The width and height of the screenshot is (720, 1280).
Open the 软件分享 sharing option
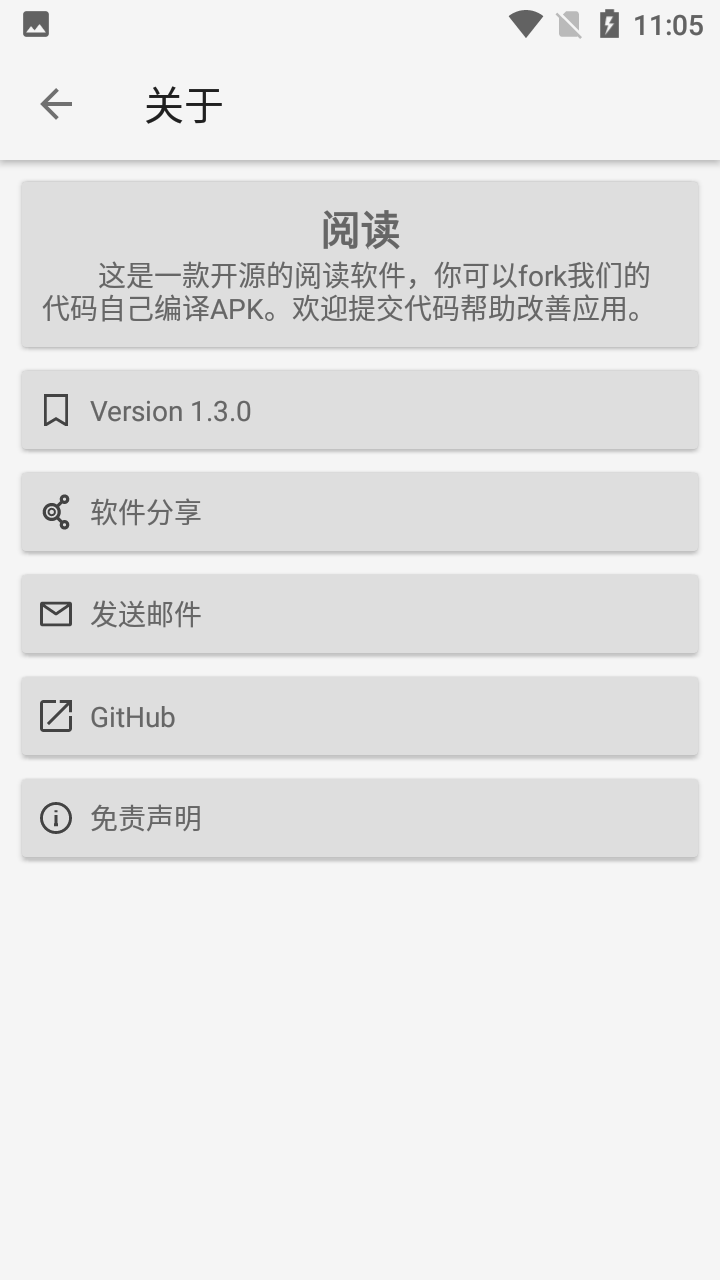click(x=360, y=512)
